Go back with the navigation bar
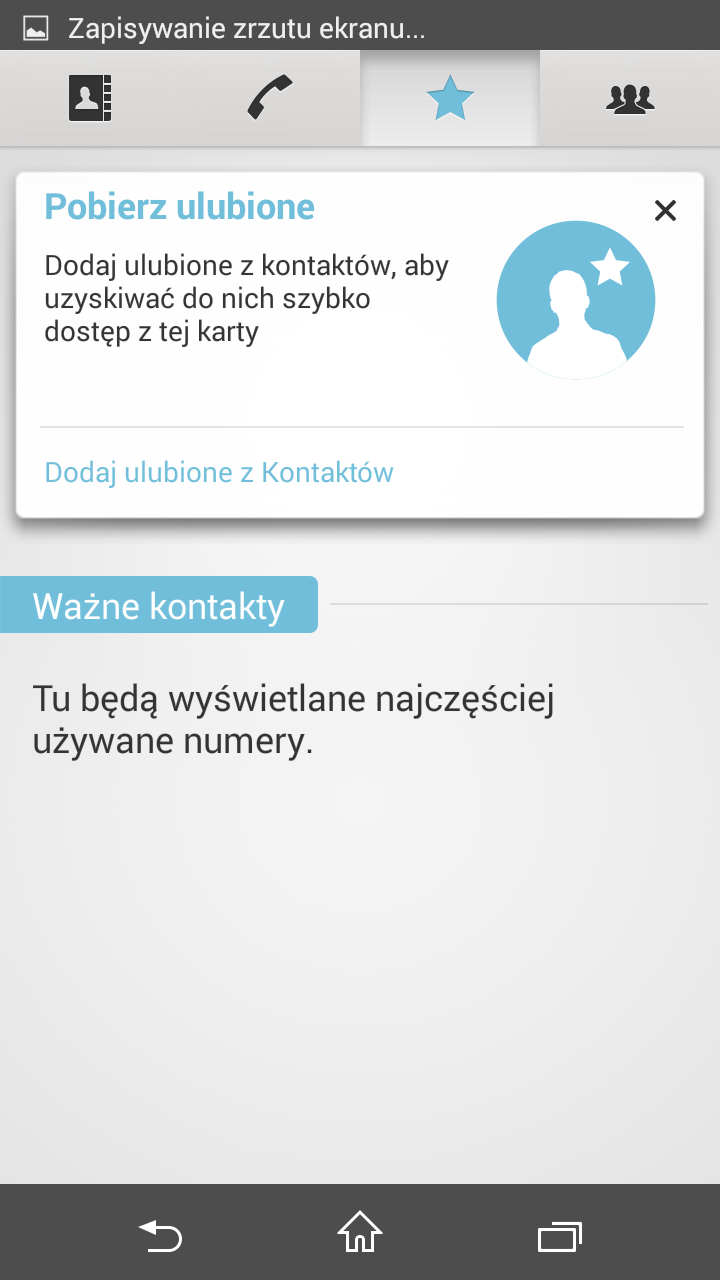 (160, 1235)
